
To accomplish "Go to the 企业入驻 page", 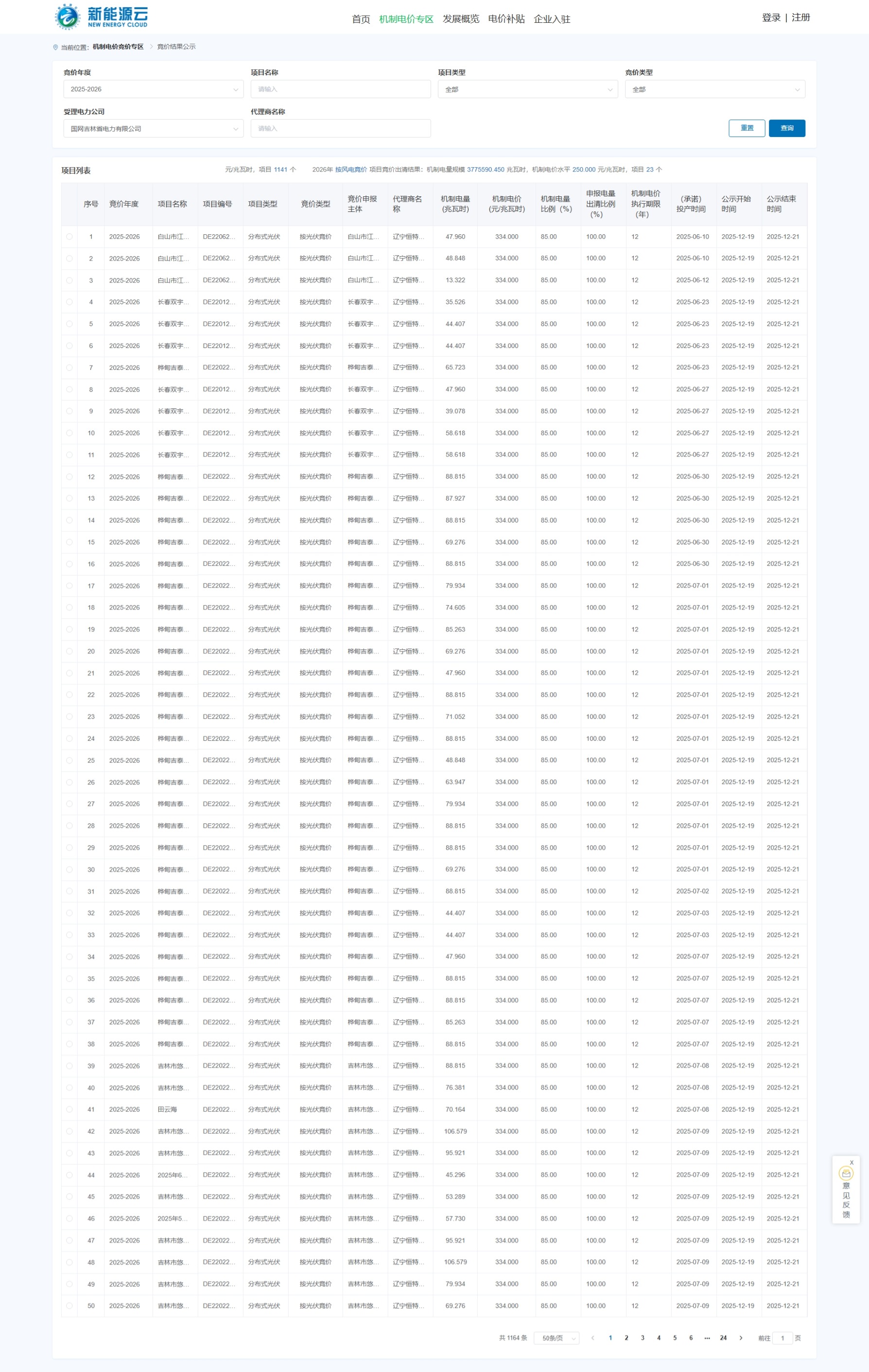I will point(552,19).
